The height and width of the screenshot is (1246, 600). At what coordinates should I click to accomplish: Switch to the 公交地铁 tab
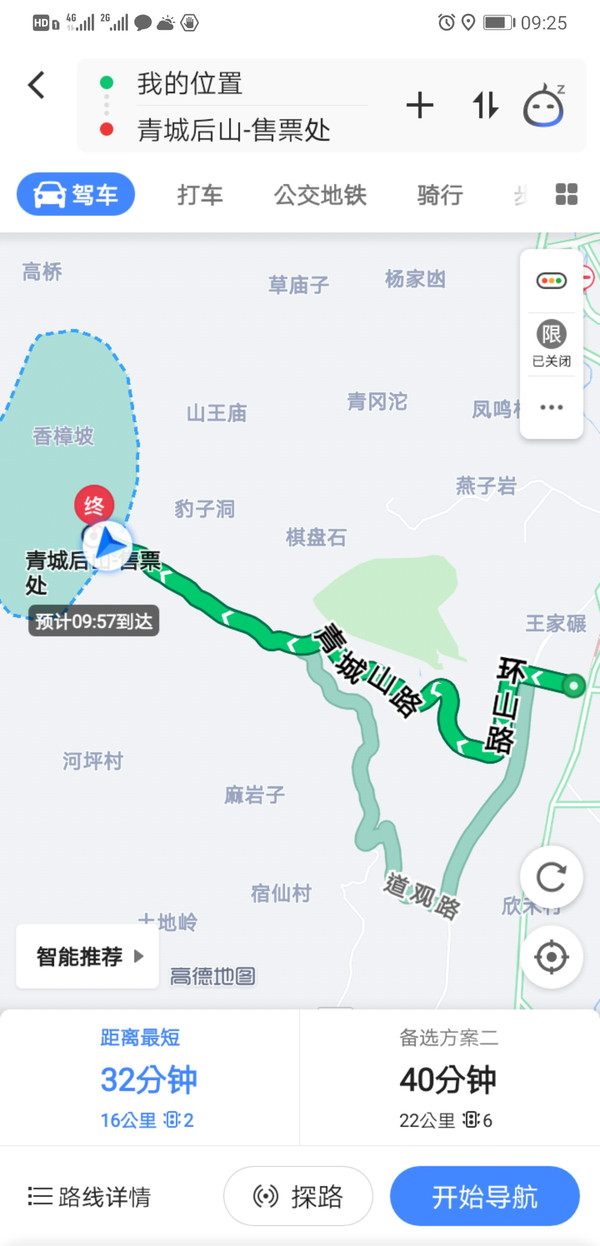tap(320, 195)
